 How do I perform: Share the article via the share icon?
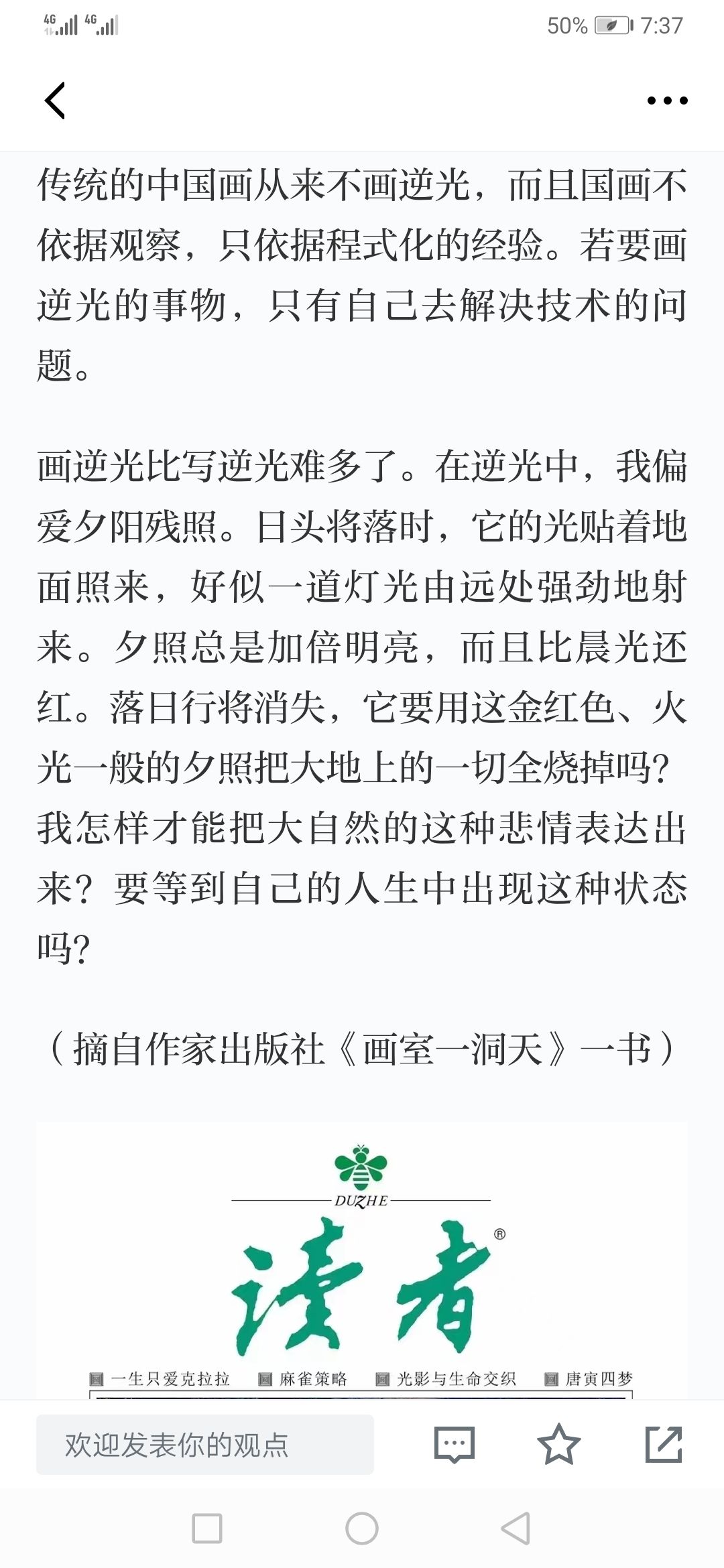(664, 1444)
